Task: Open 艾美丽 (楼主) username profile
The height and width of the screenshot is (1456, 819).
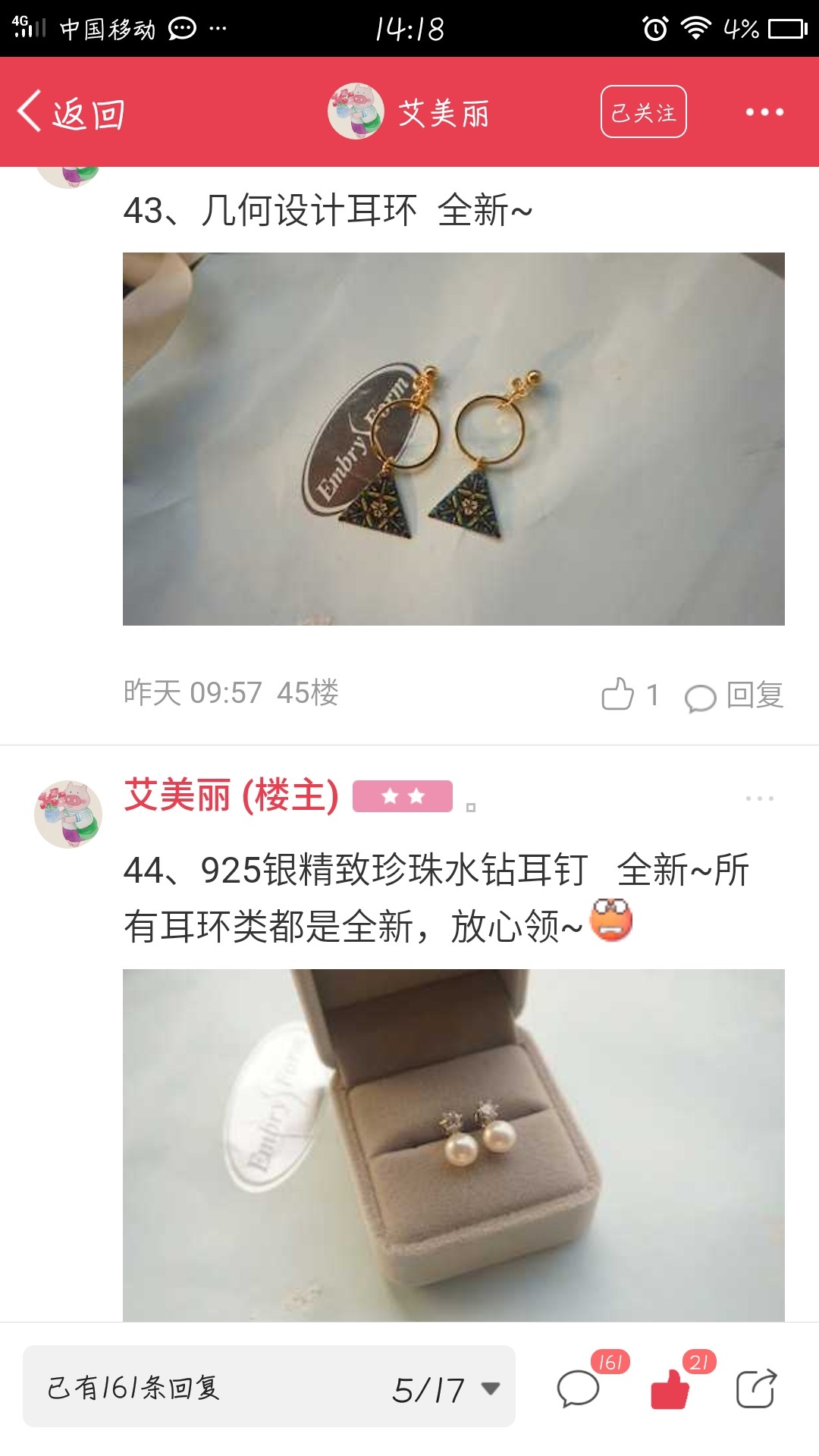Action: 231,795
